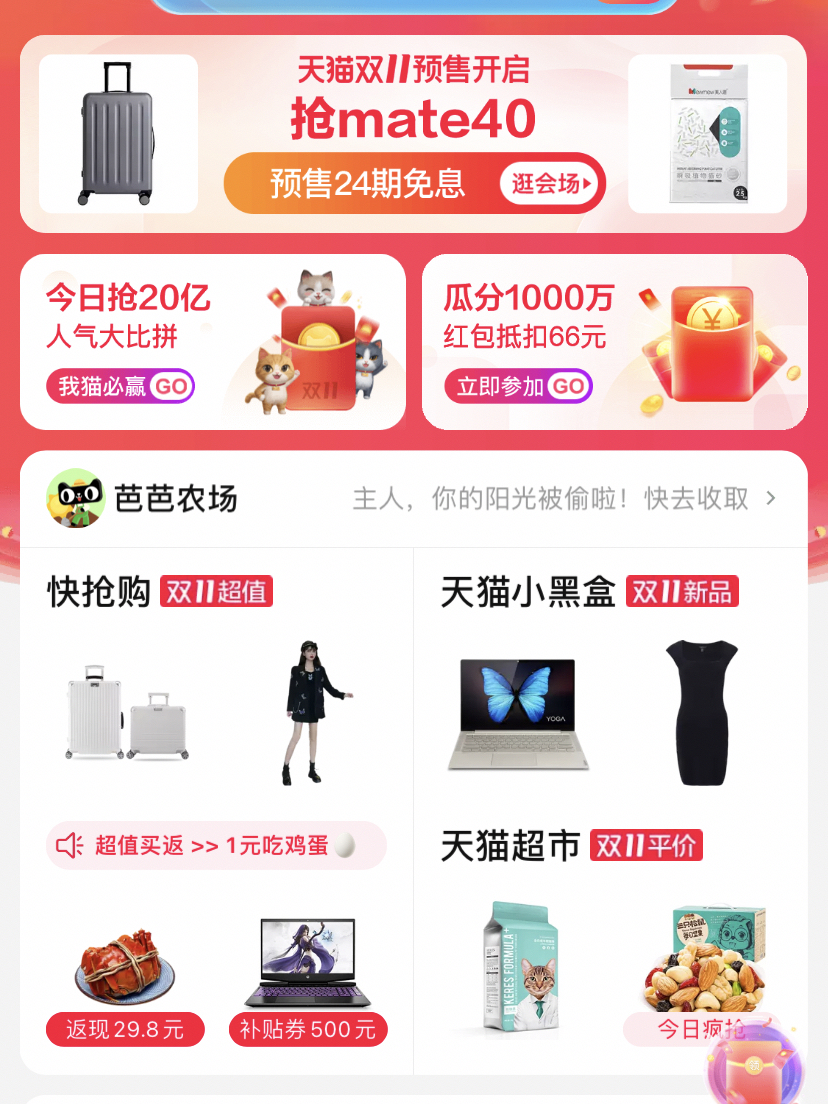Image resolution: width=828 pixels, height=1104 pixels.
Task: View the black jacket outfit deal
Action: pyautogui.click(x=311, y=712)
